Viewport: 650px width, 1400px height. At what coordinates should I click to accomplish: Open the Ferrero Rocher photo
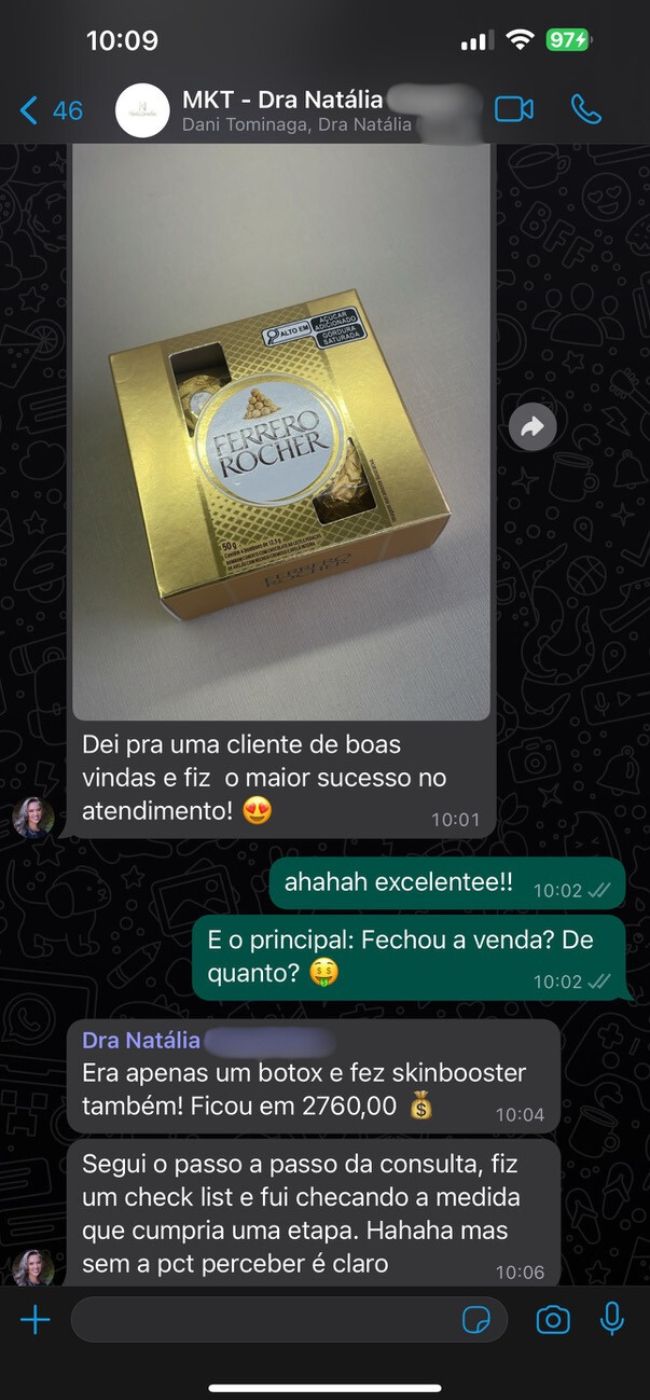[281, 430]
